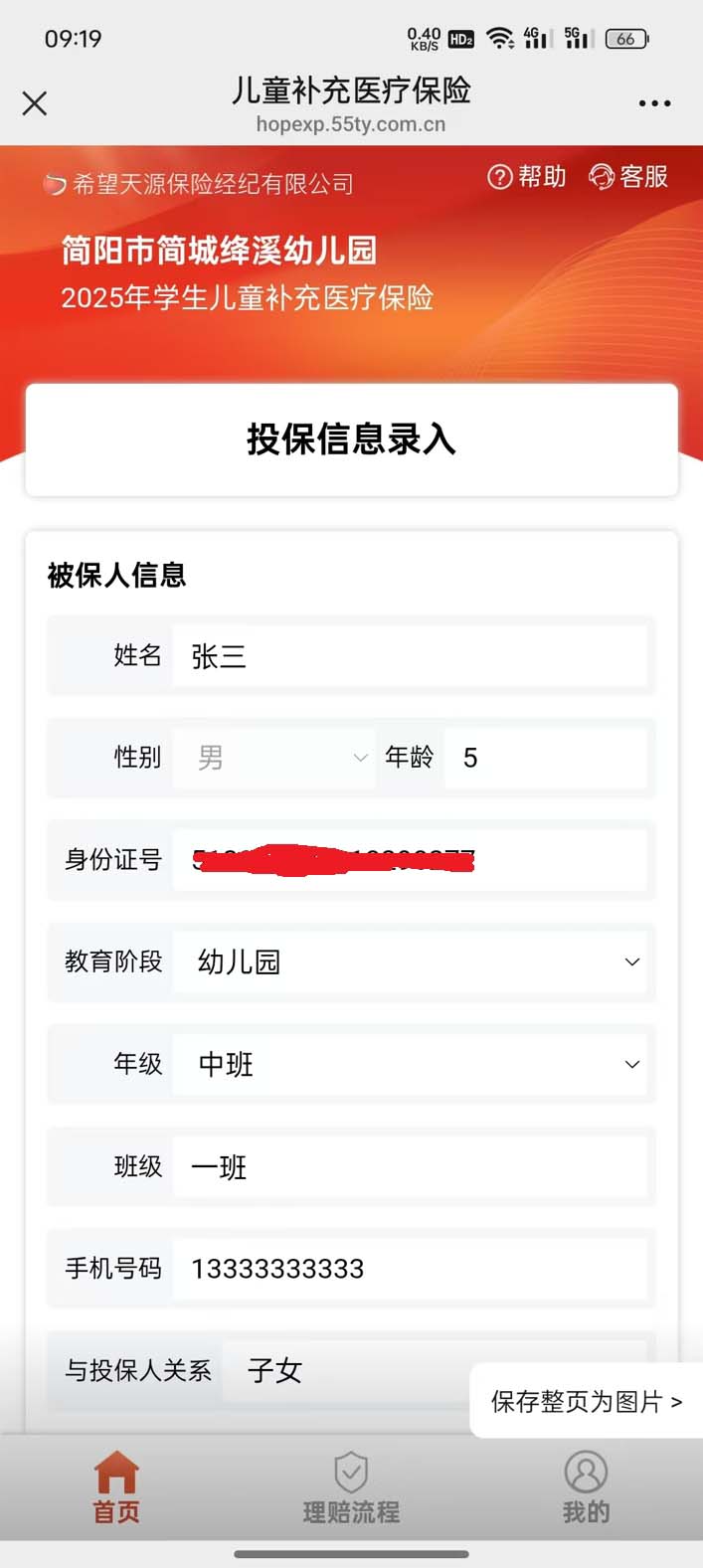Open the three-dot overflow menu
The height and width of the screenshot is (1568, 703).
(x=654, y=103)
